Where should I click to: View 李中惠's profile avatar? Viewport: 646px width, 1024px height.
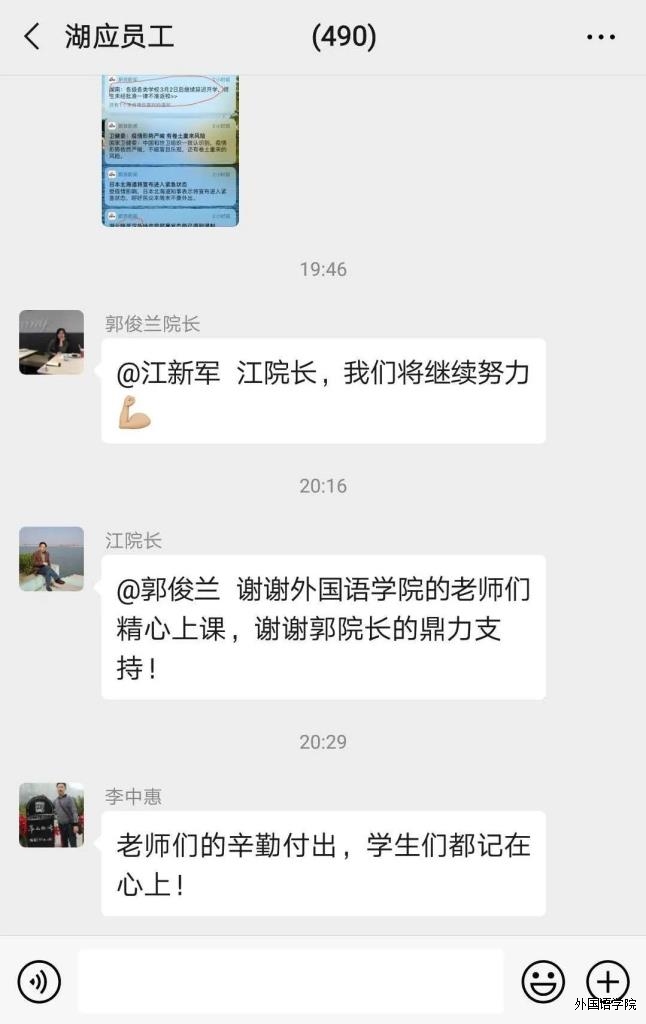51,815
